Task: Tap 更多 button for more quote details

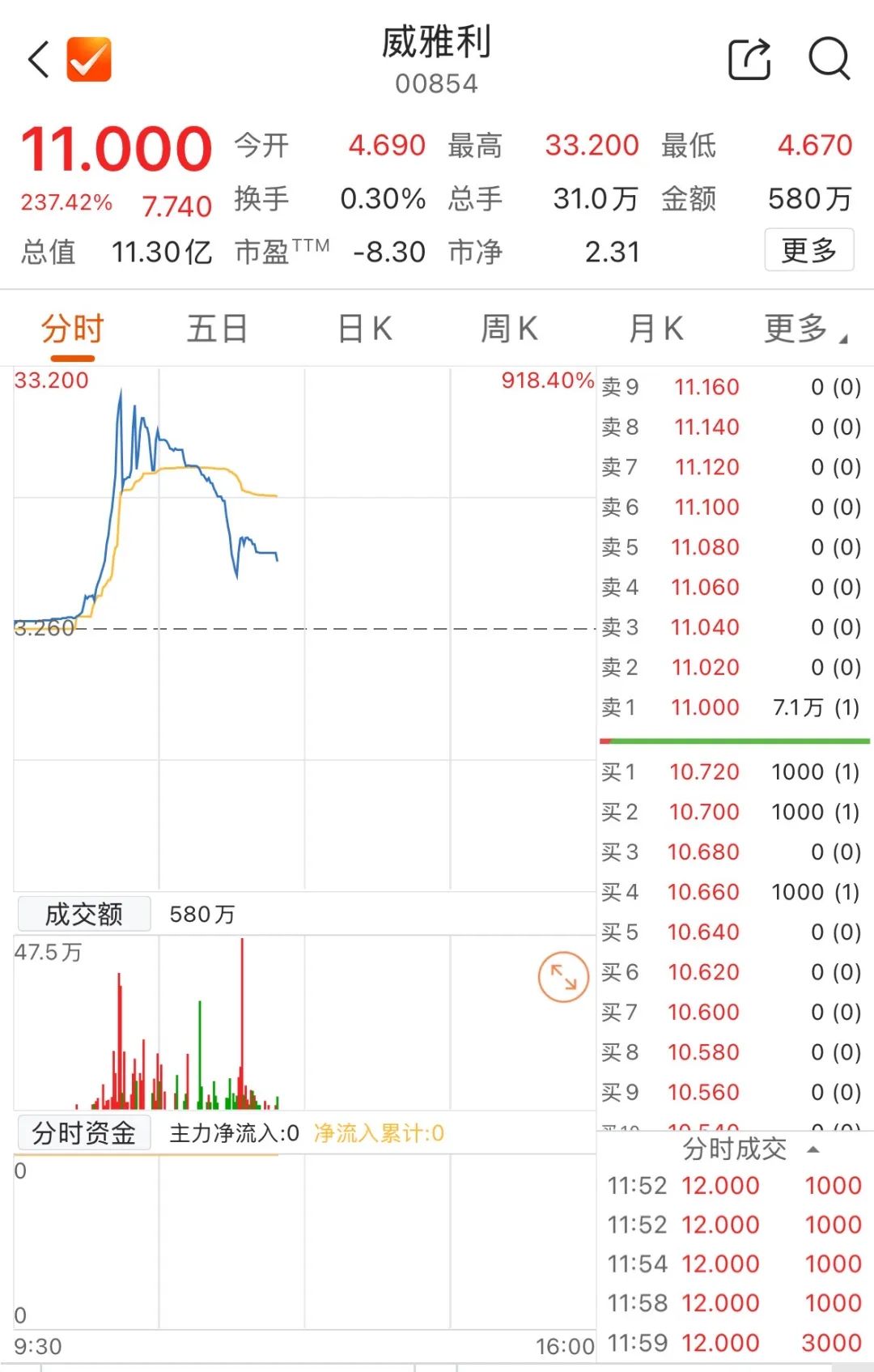Action: (808, 250)
